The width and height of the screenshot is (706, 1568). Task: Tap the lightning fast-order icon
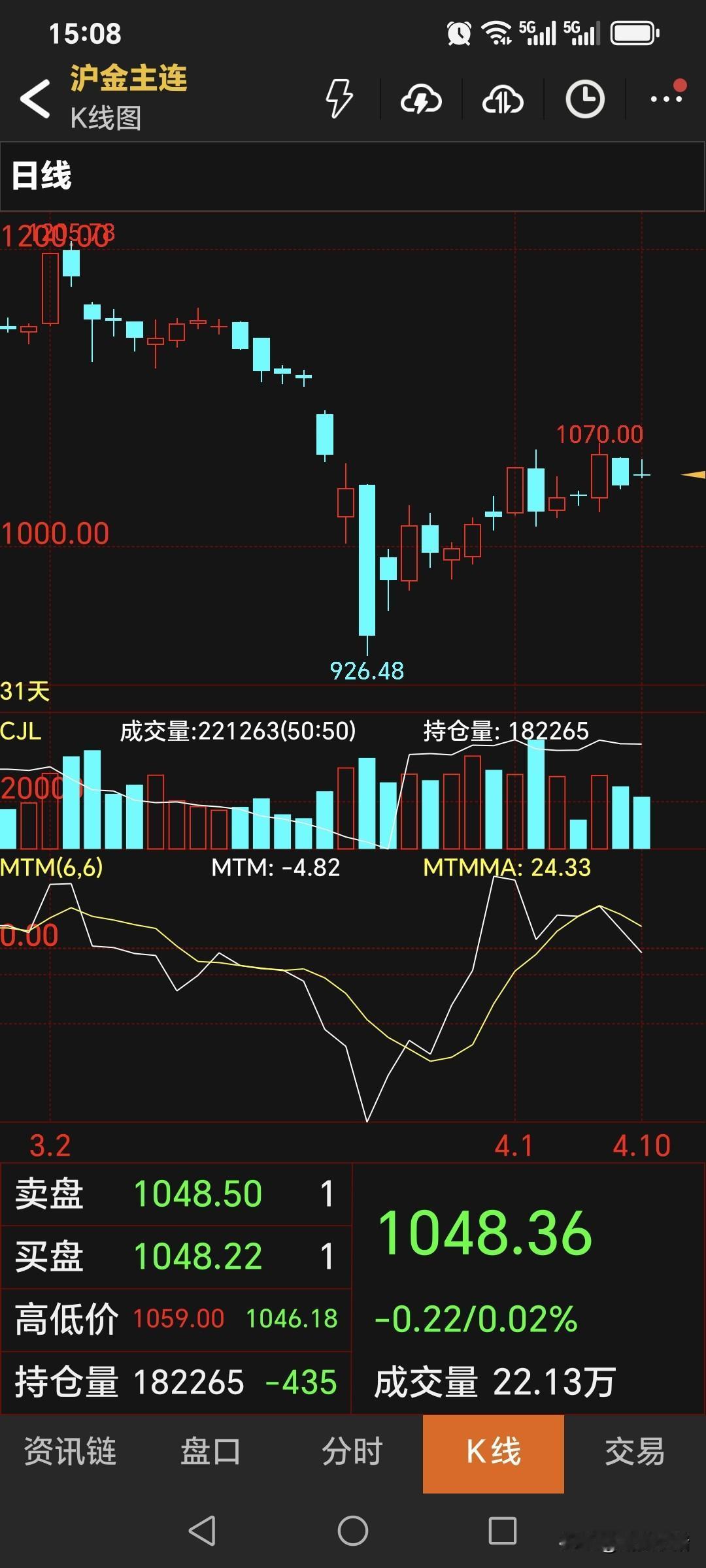point(337,100)
